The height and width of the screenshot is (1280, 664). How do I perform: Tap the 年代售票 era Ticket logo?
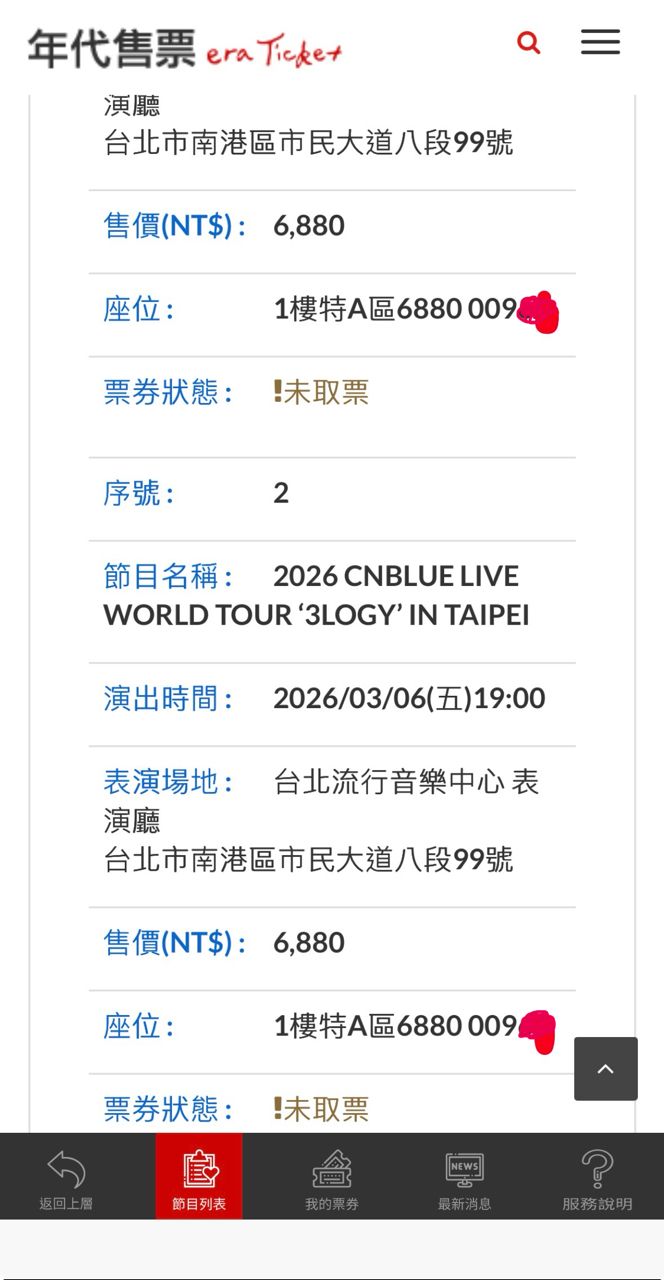pos(185,48)
